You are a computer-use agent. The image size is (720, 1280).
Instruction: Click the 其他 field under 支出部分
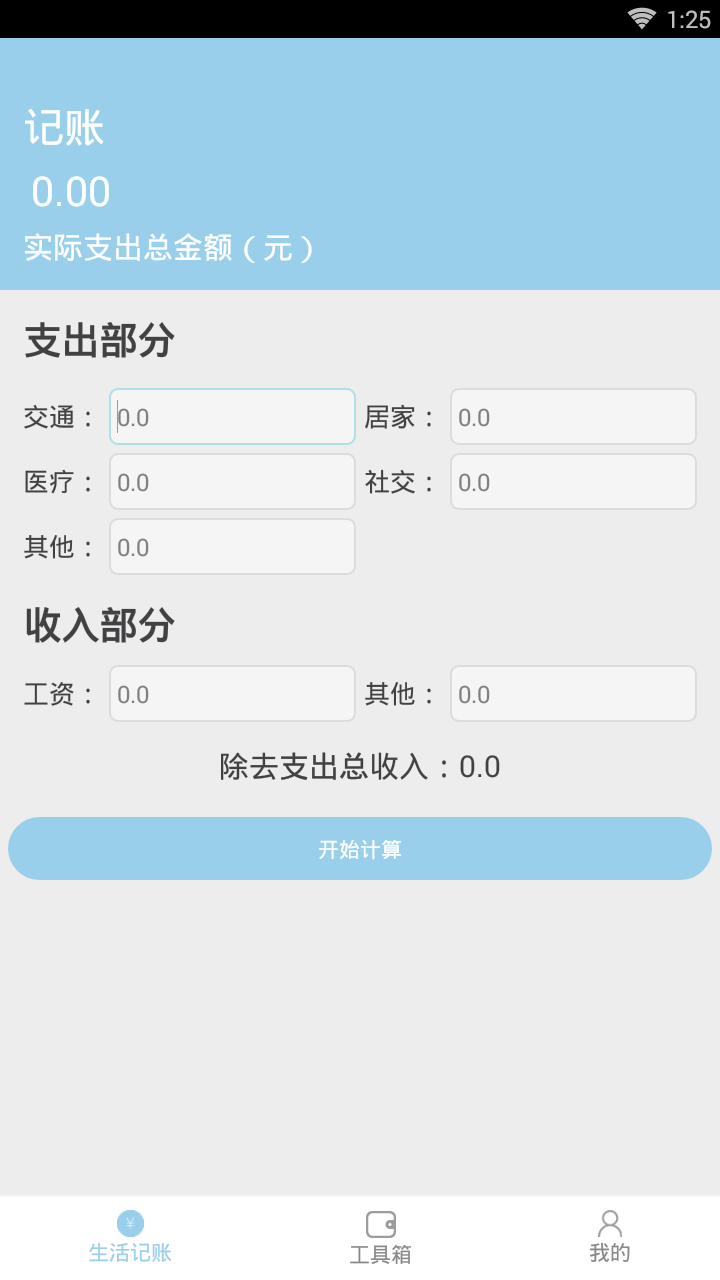click(231, 547)
